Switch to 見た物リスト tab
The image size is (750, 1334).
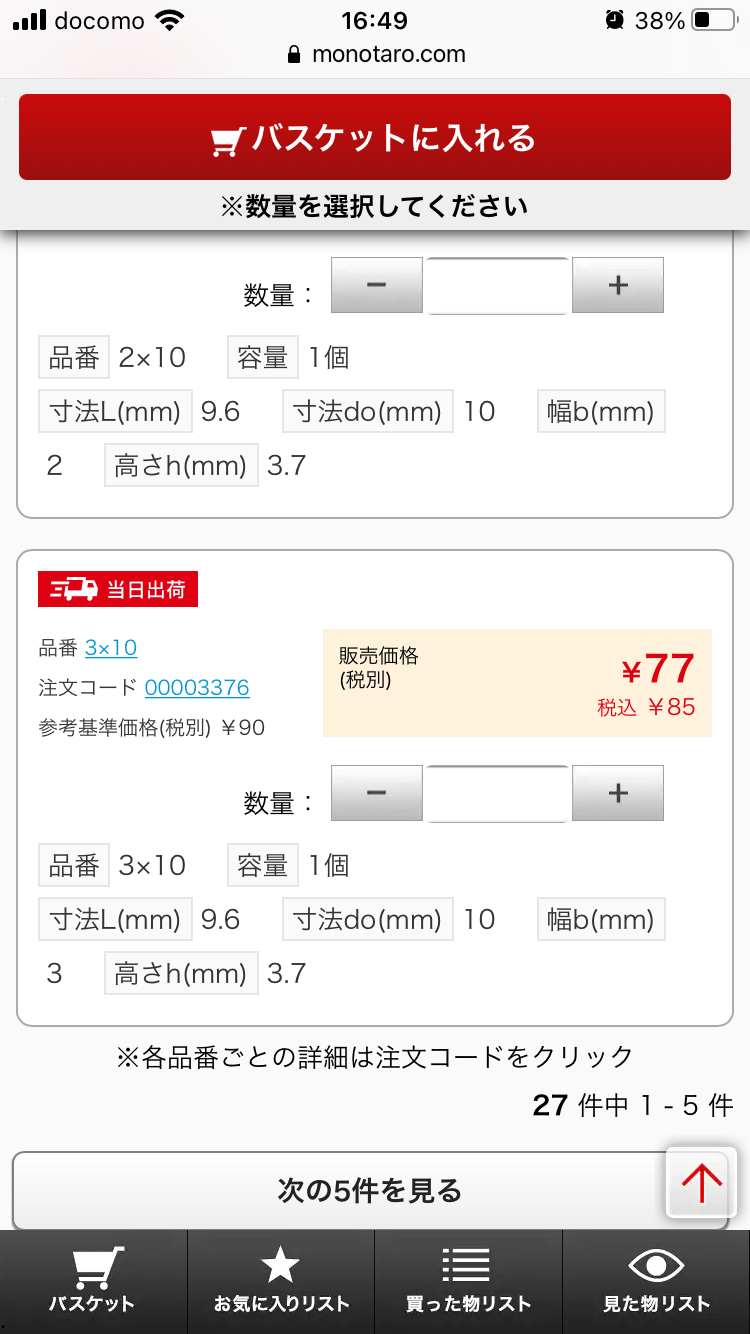656,1282
